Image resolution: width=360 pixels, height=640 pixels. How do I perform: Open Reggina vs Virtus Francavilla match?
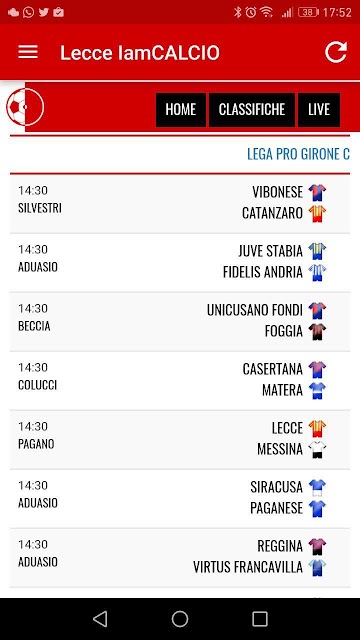pyautogui.click(x=180, y=558)
